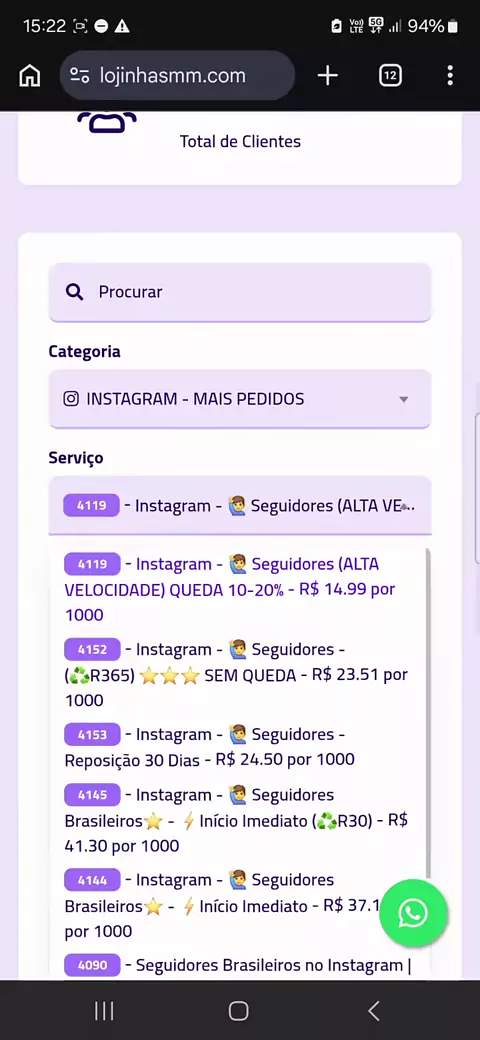
Task: Open the tab switcher showing 12 tabs
Action: pos(390,76)
